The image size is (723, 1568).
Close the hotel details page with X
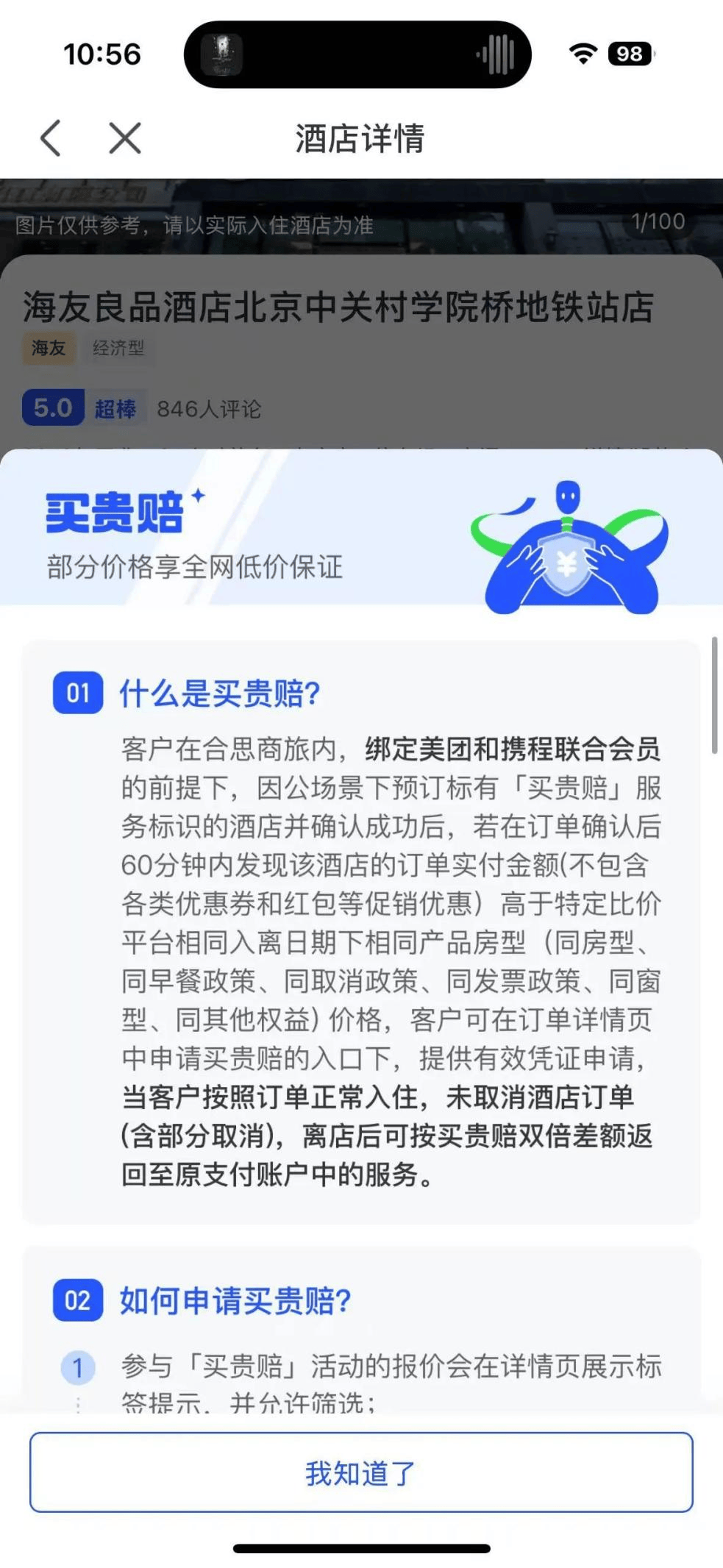(125, 138)
